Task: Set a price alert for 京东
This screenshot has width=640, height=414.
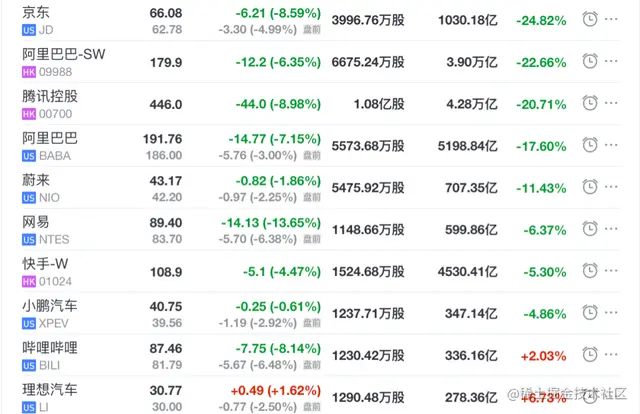Action: coord(591,19)
